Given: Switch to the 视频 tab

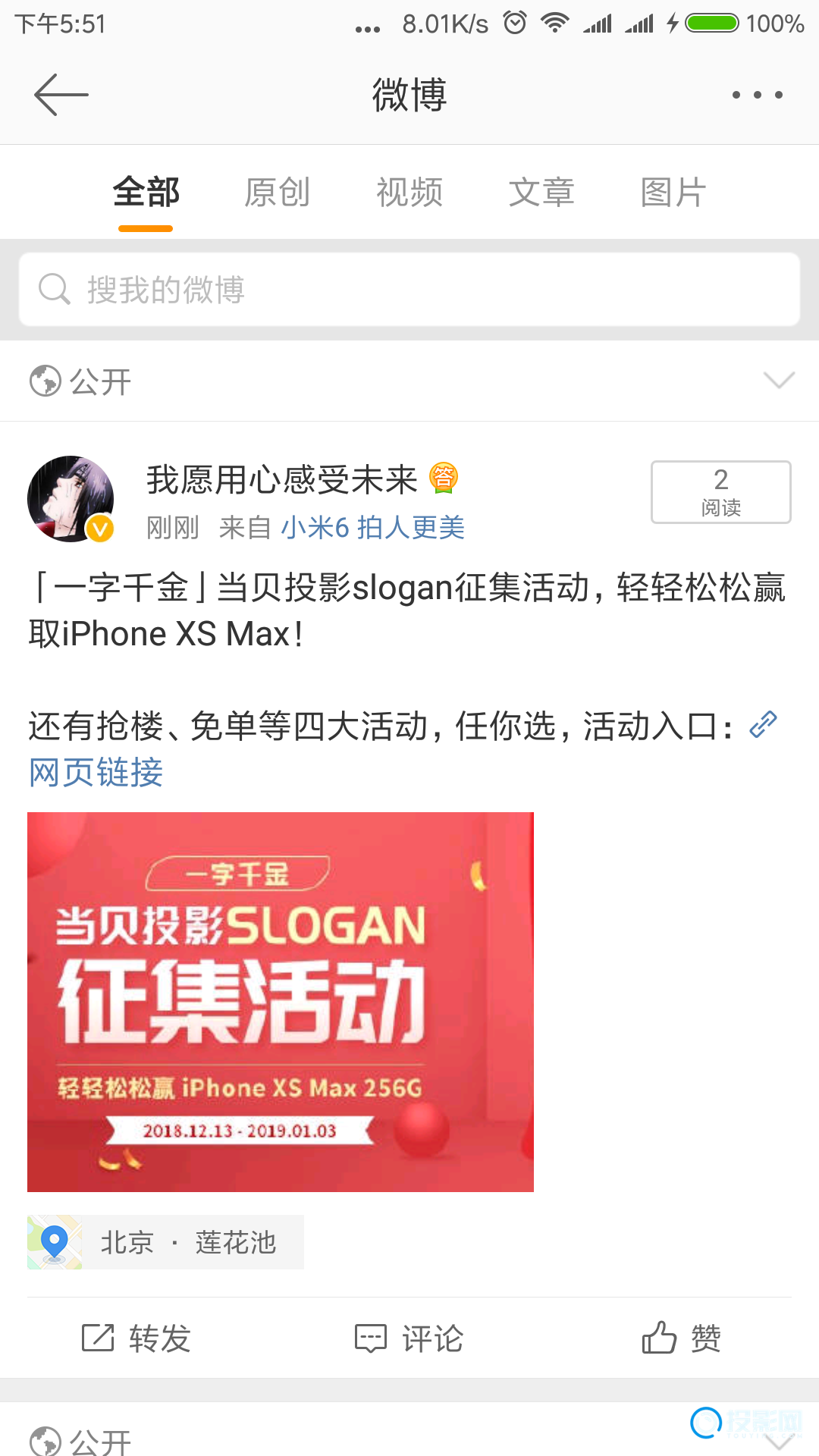Looking at the screenshot, I should click(x=409, y=193).
